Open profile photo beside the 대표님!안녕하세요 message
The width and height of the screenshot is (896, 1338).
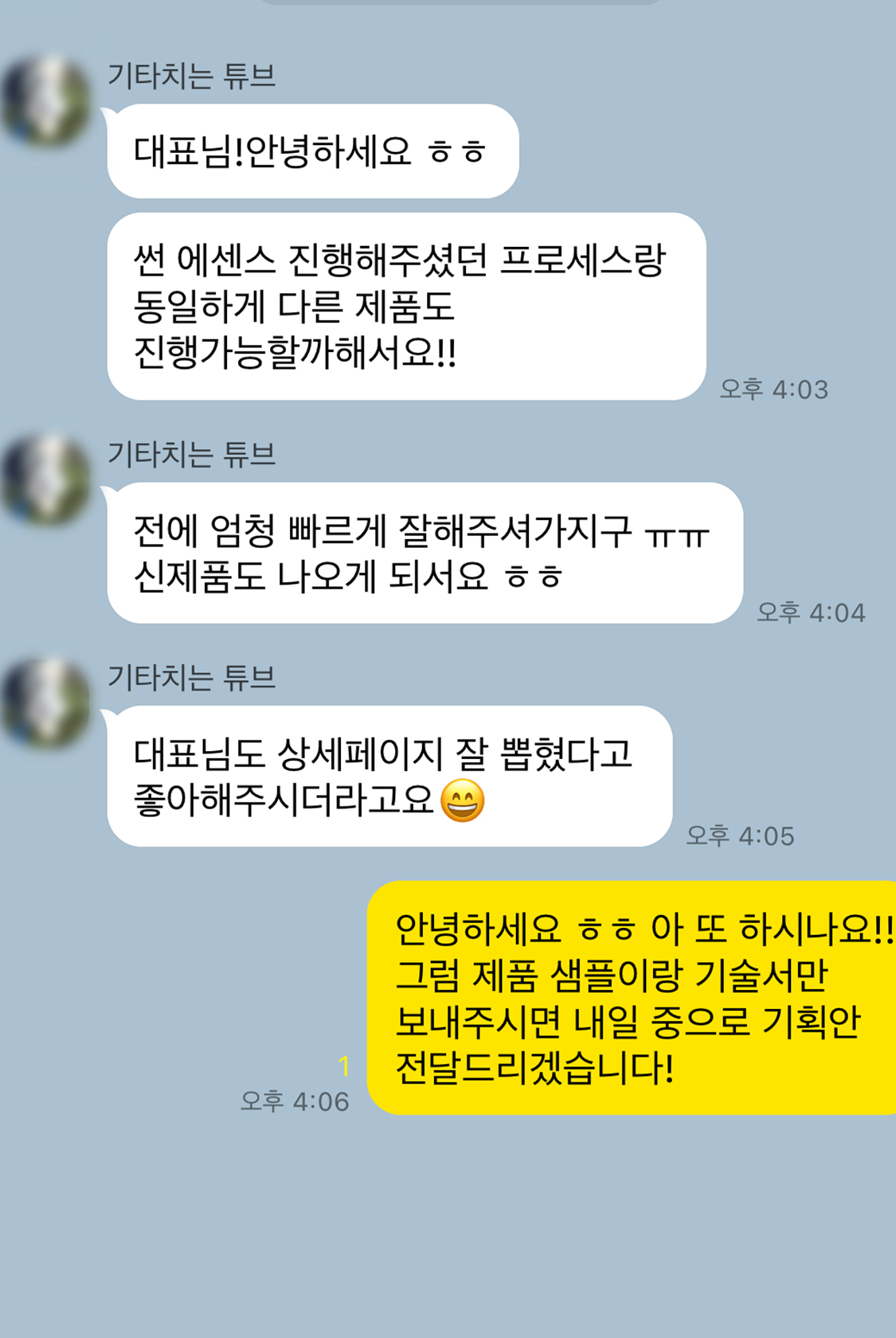coord(46,101)
